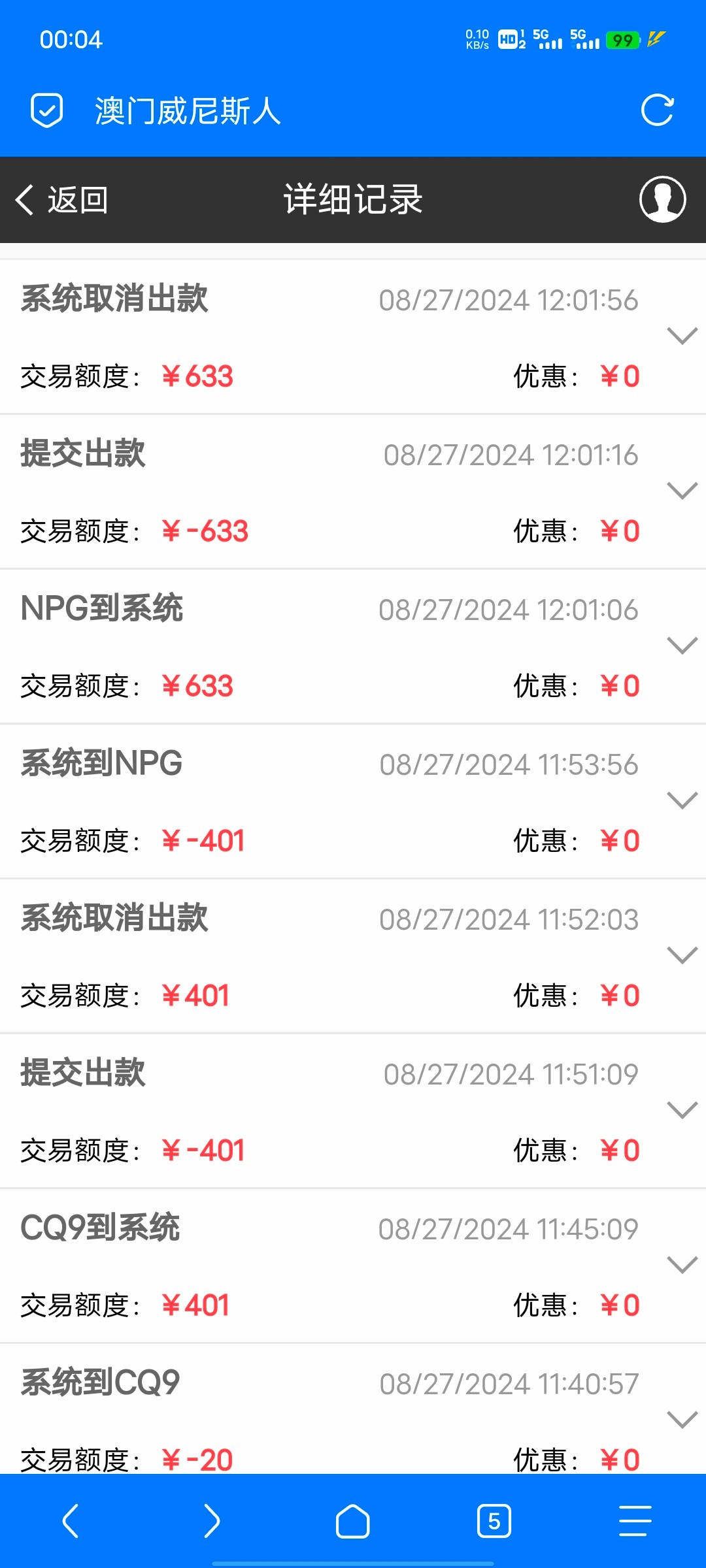
Task: Expand the 系统到NPG record details
Action: [682, 800]
